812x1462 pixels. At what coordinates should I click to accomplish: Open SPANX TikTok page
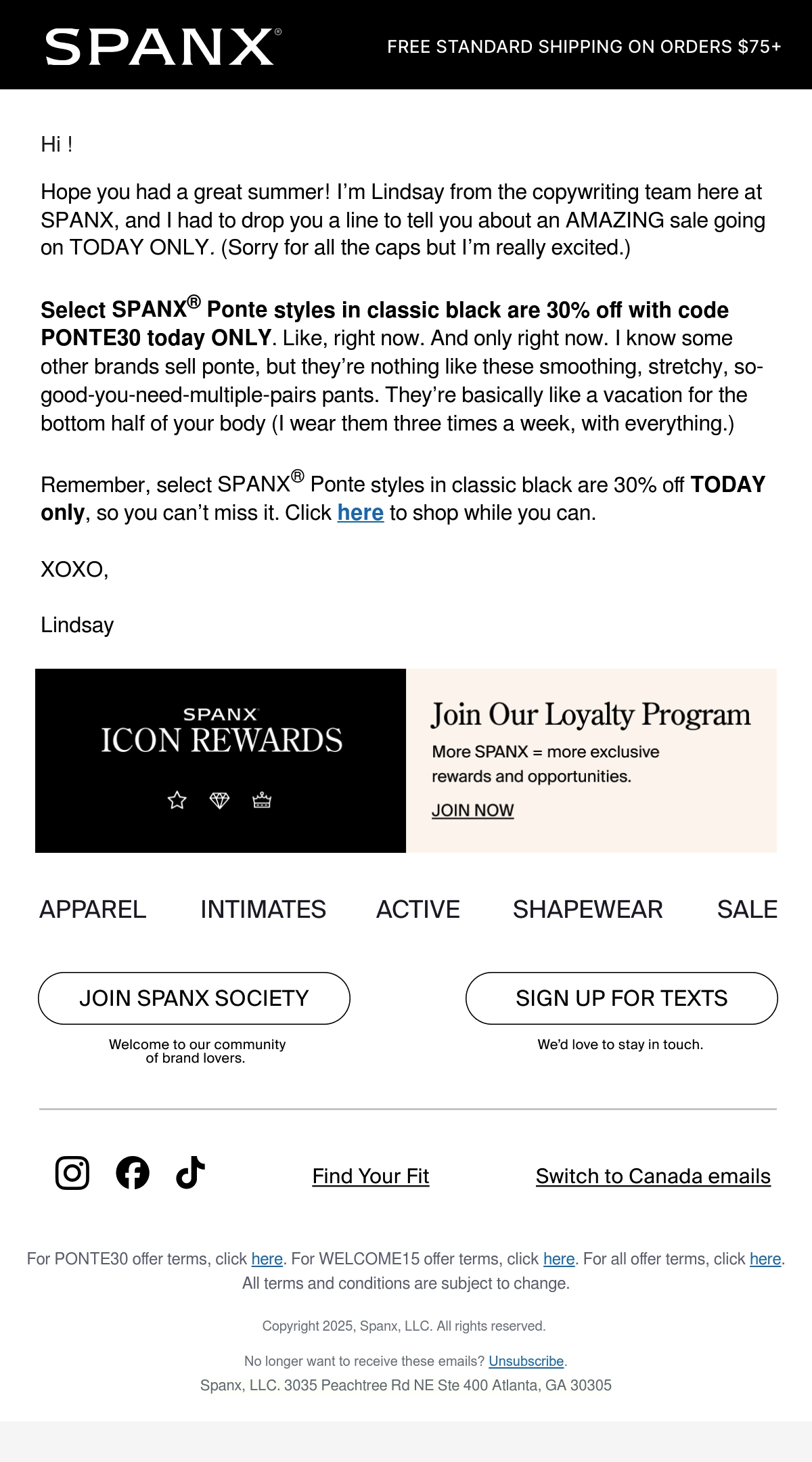[x=191, y=1173]
